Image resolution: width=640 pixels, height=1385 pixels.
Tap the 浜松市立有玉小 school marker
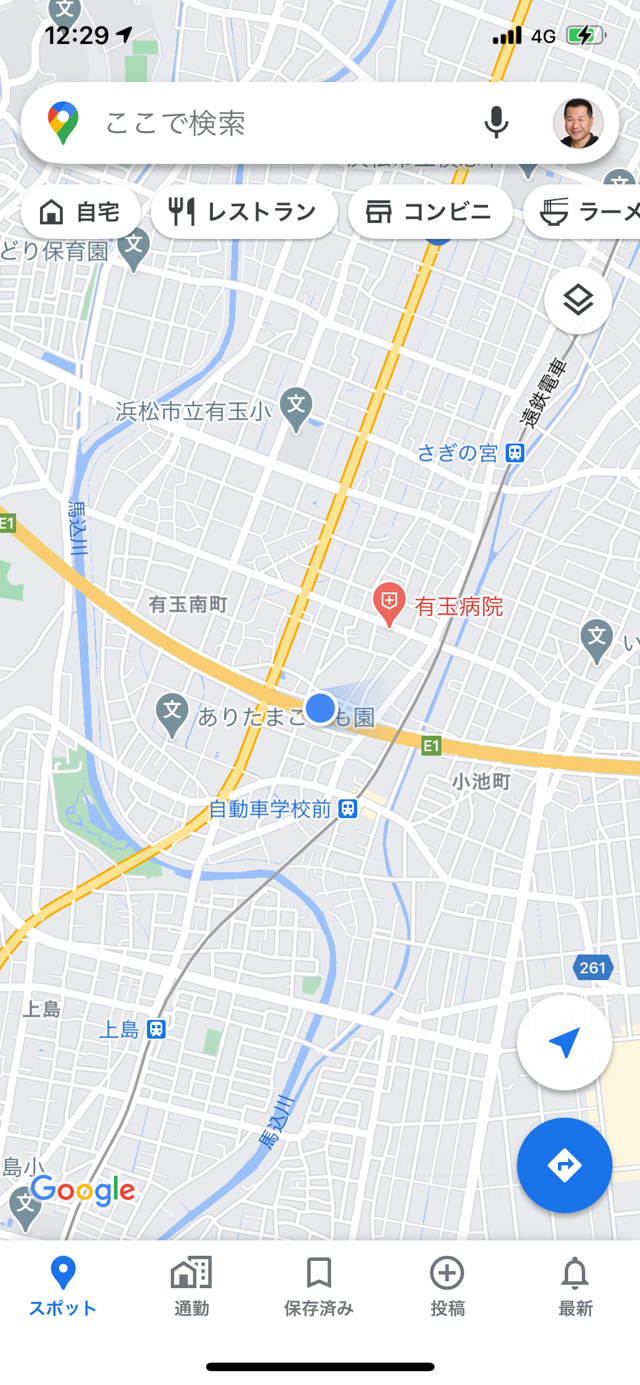coord(296,406)
